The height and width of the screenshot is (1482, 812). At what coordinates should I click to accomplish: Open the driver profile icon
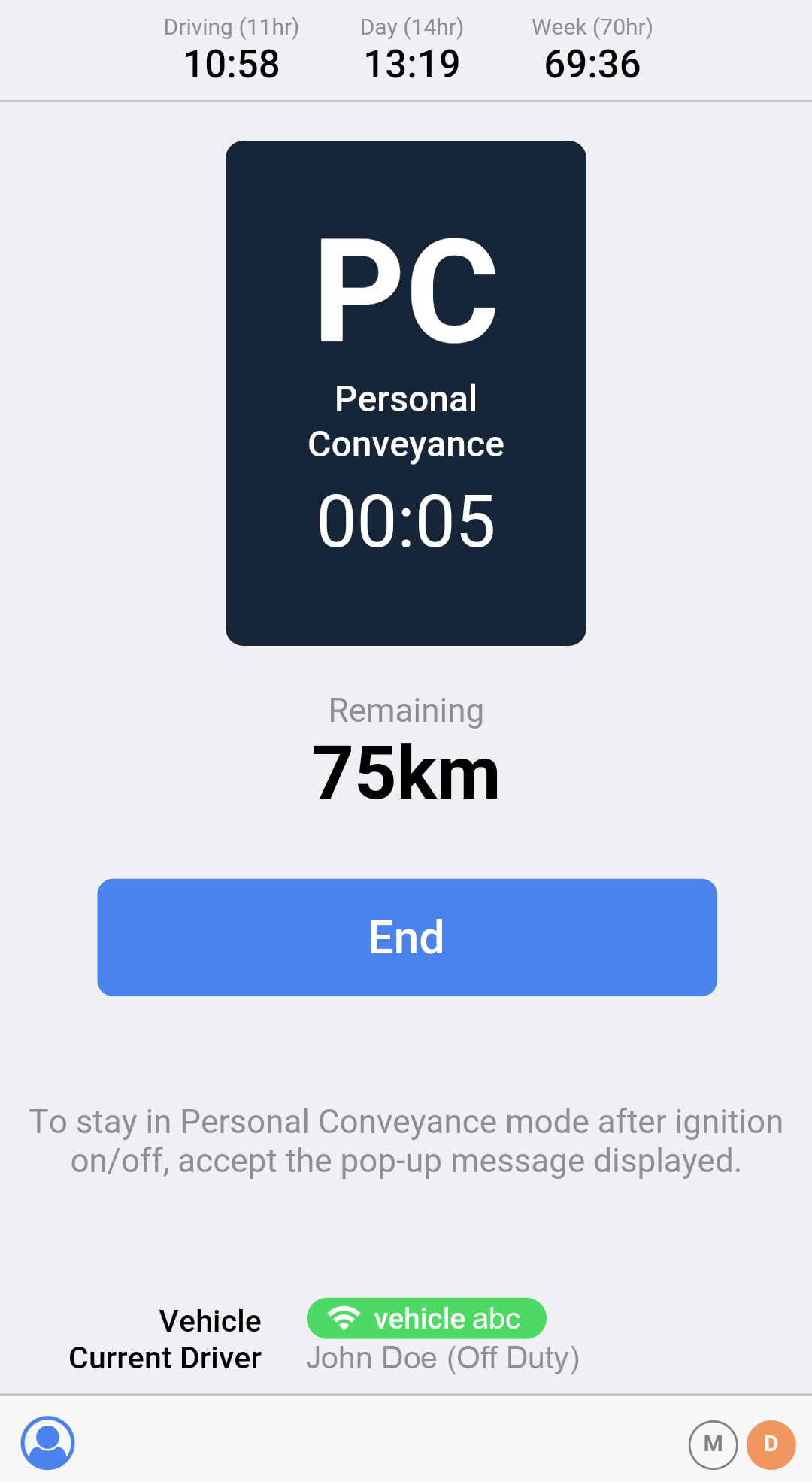[48, 1443]
